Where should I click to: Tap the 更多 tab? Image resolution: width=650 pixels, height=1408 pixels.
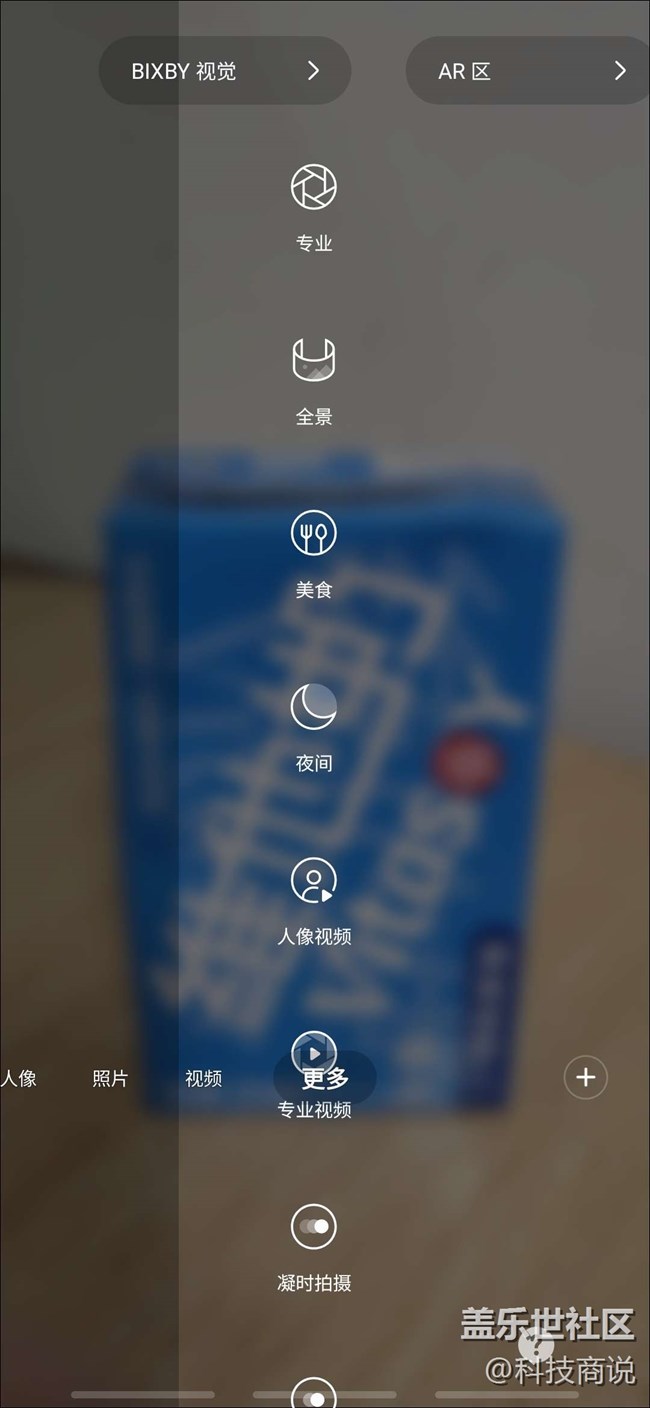[325, 1078]
